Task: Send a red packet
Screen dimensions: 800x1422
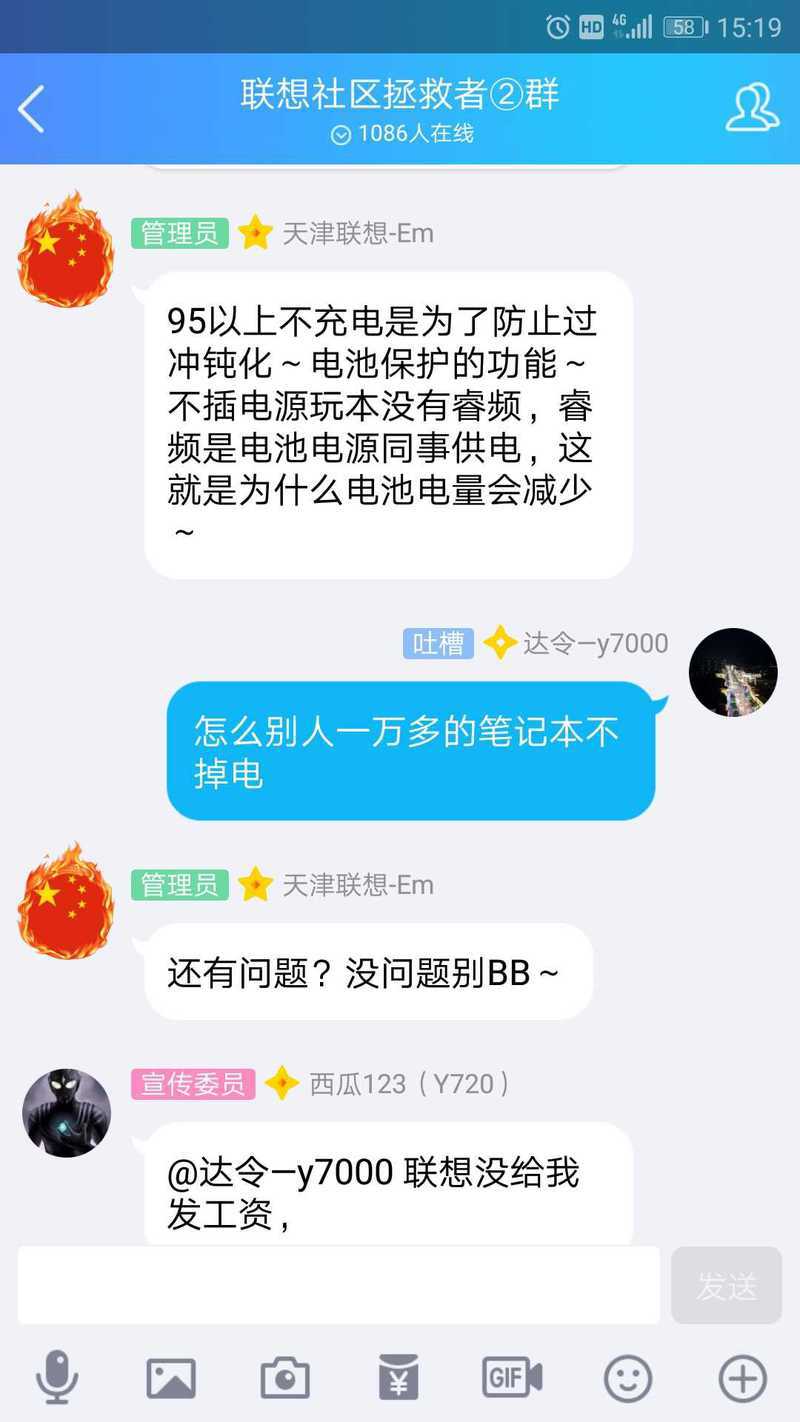Action: [x=399, y=1378]
